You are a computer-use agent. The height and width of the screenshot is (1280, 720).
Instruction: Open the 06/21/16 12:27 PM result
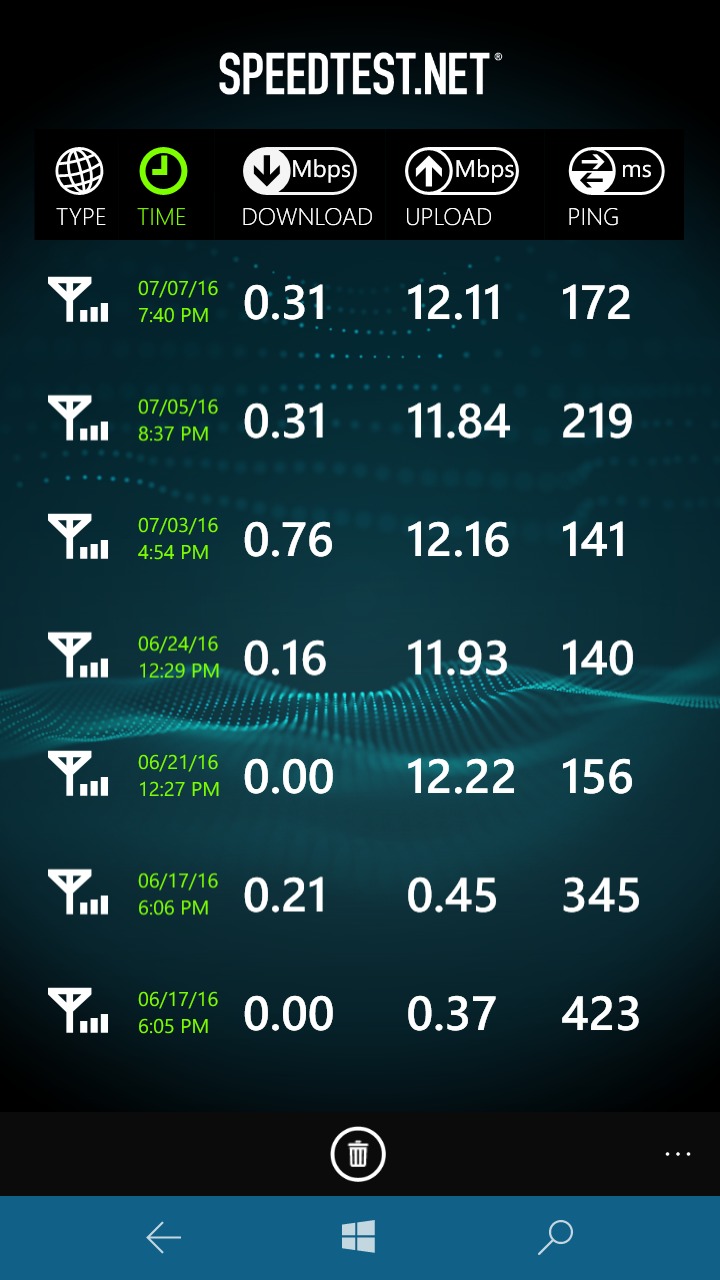pyautogui.click(x=360, y=776)
